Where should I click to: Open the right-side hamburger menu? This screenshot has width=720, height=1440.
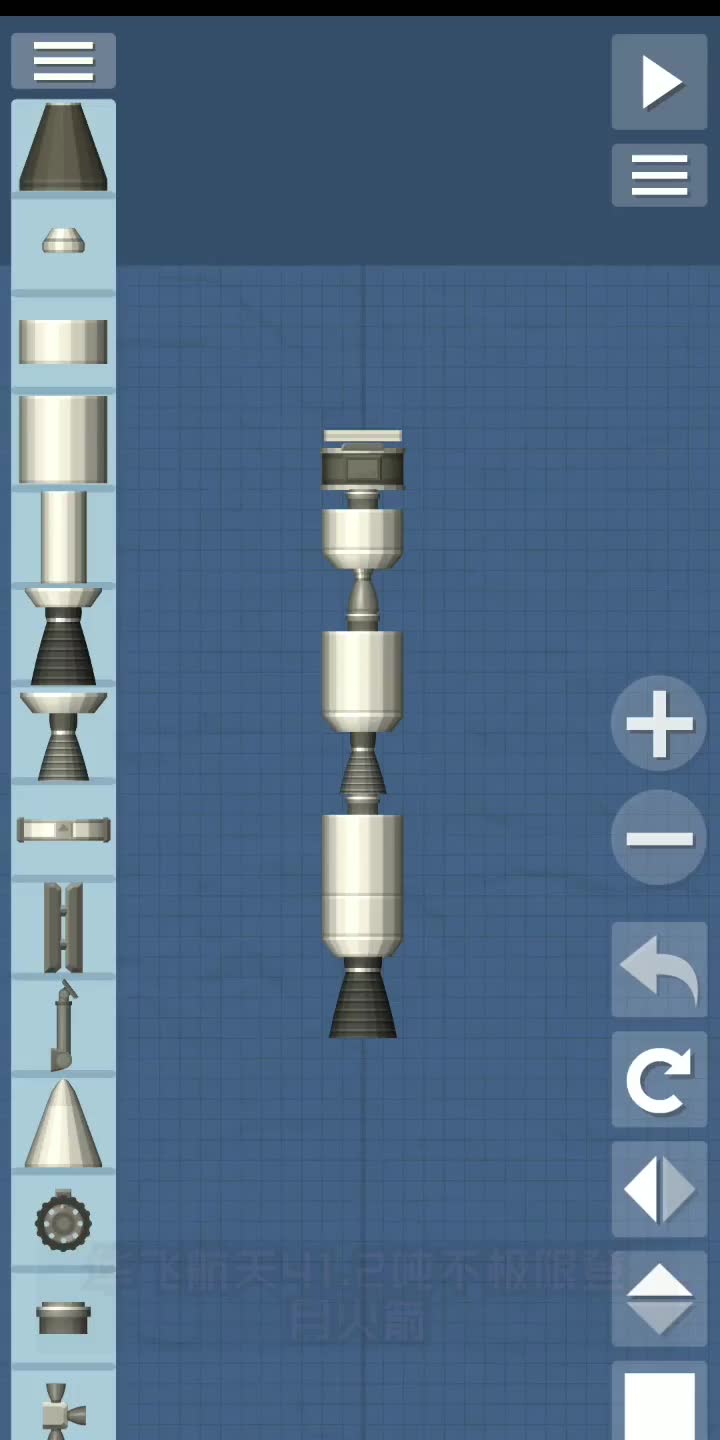(659, 176)
